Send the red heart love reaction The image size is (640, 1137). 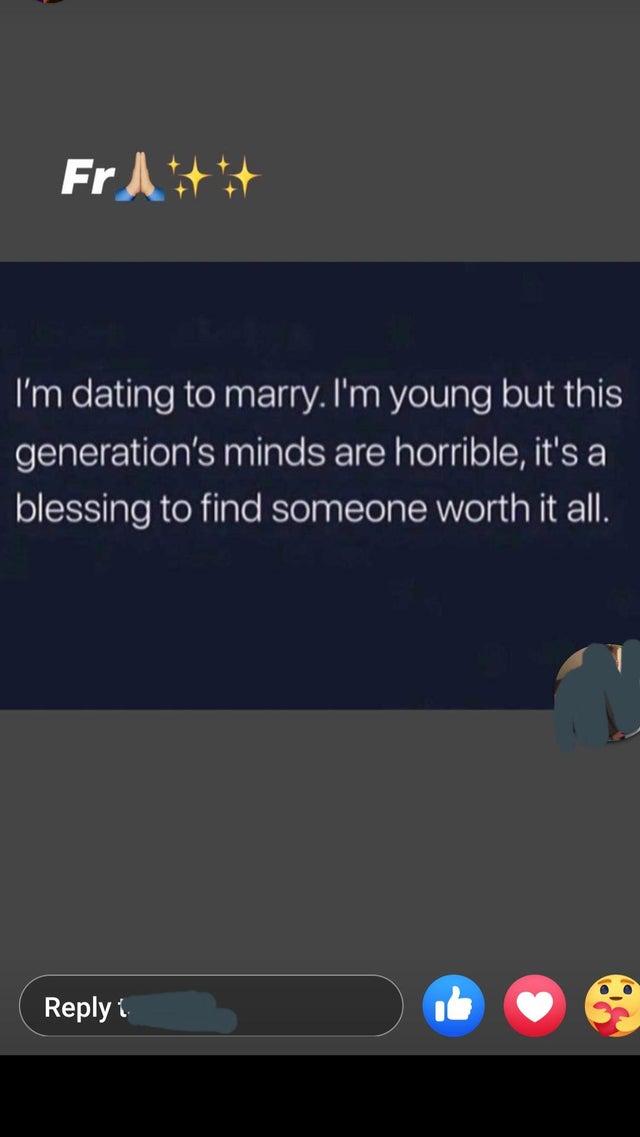tap(534, 1006)
